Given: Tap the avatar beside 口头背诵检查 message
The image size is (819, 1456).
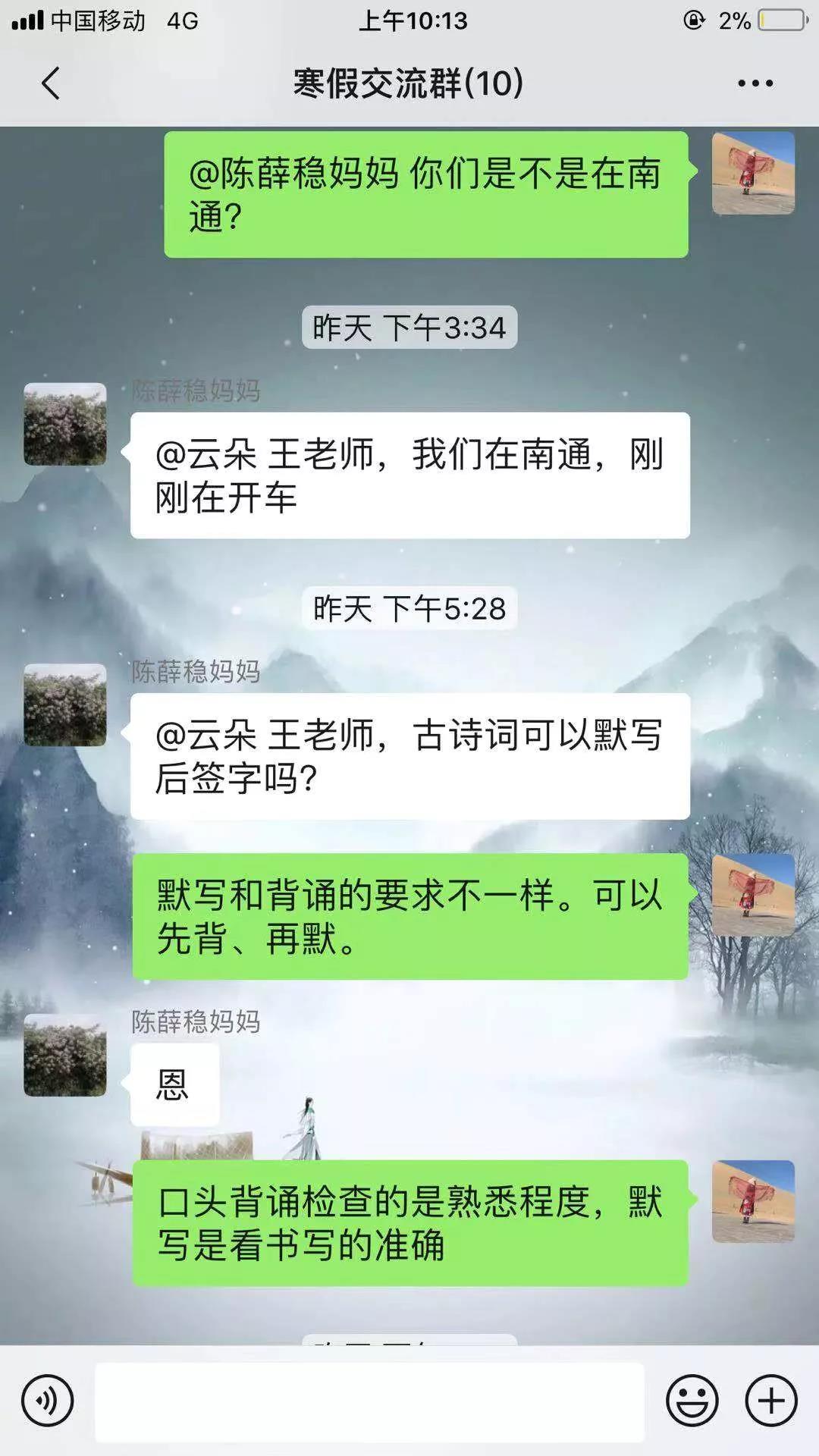Looking at the screenshot, I should (x=753, y=1201).
